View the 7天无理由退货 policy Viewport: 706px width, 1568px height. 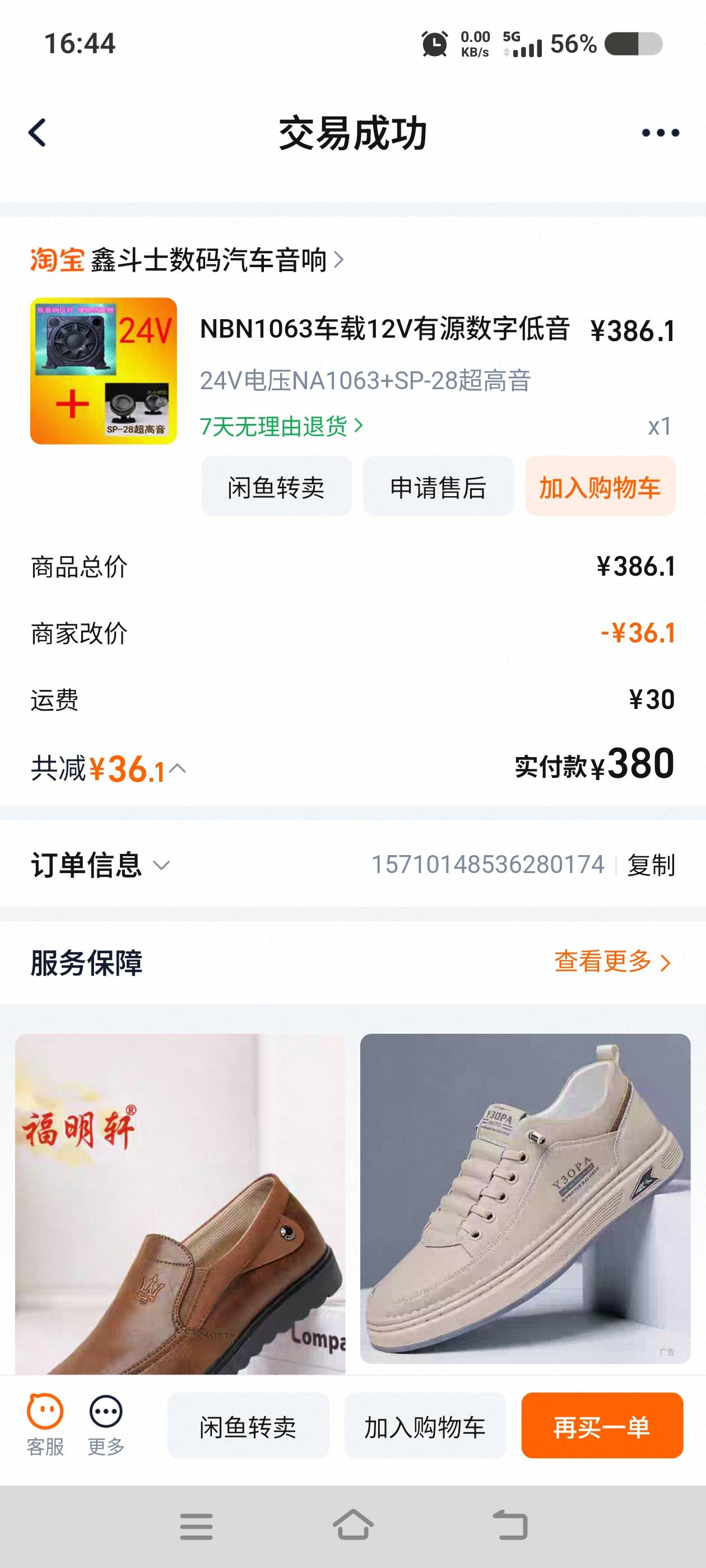click(281, 426)
